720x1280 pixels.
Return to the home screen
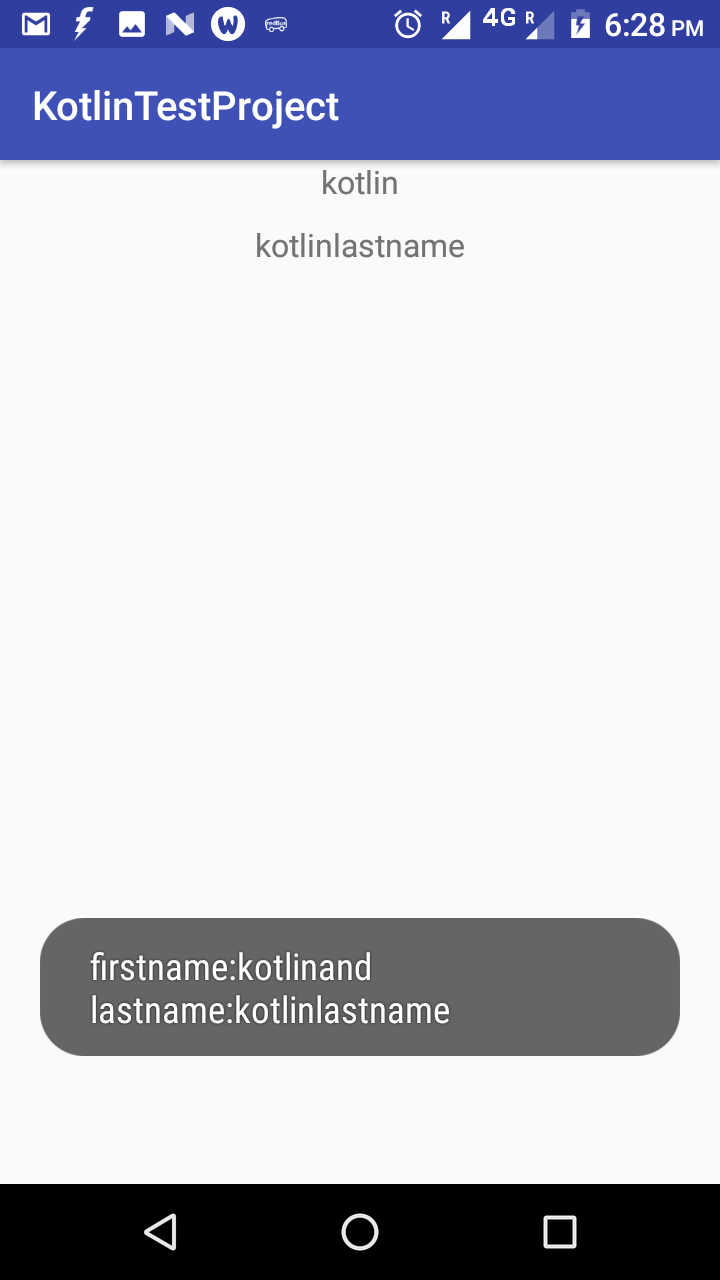[360, 1232]
